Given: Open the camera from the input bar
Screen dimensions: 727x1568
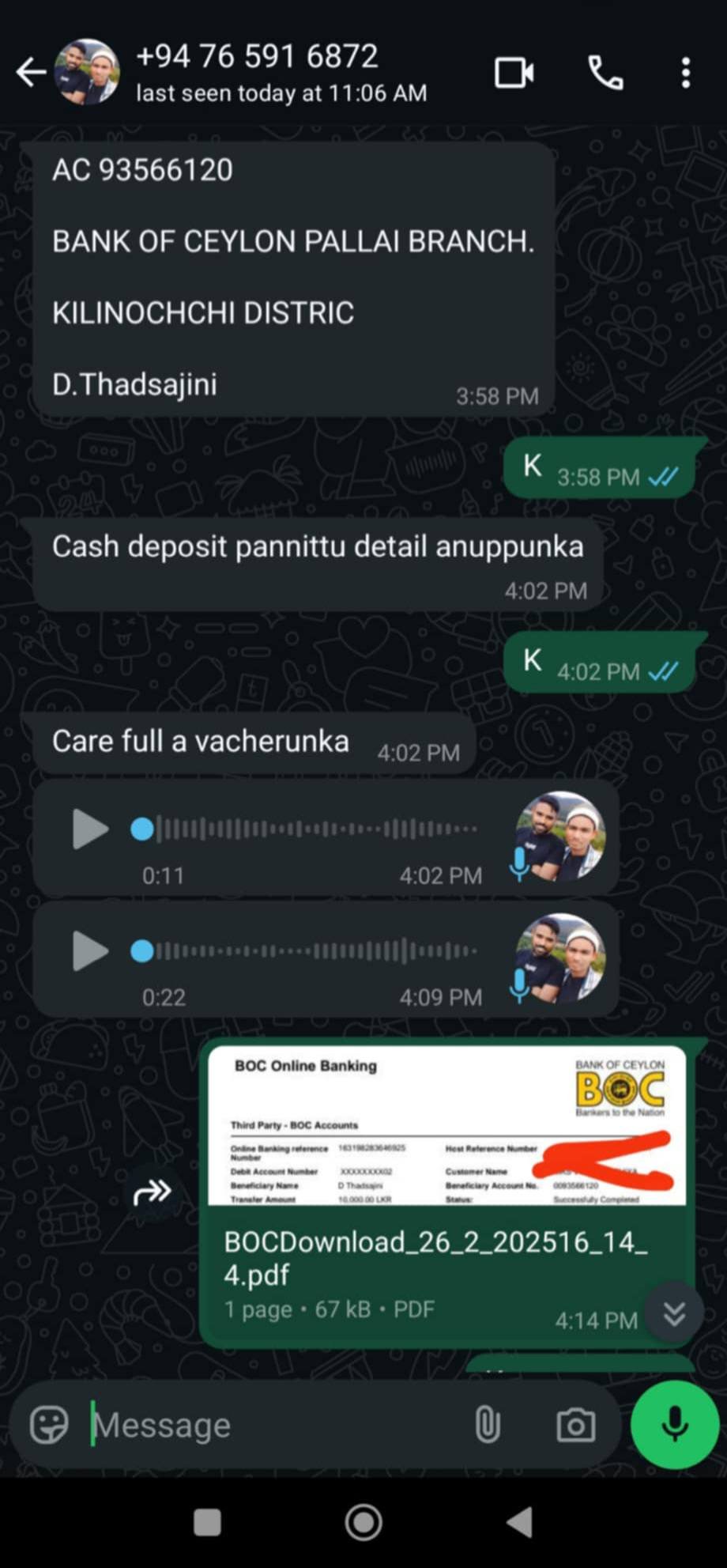Looking at the screenshot, I should pos(575,1425).
